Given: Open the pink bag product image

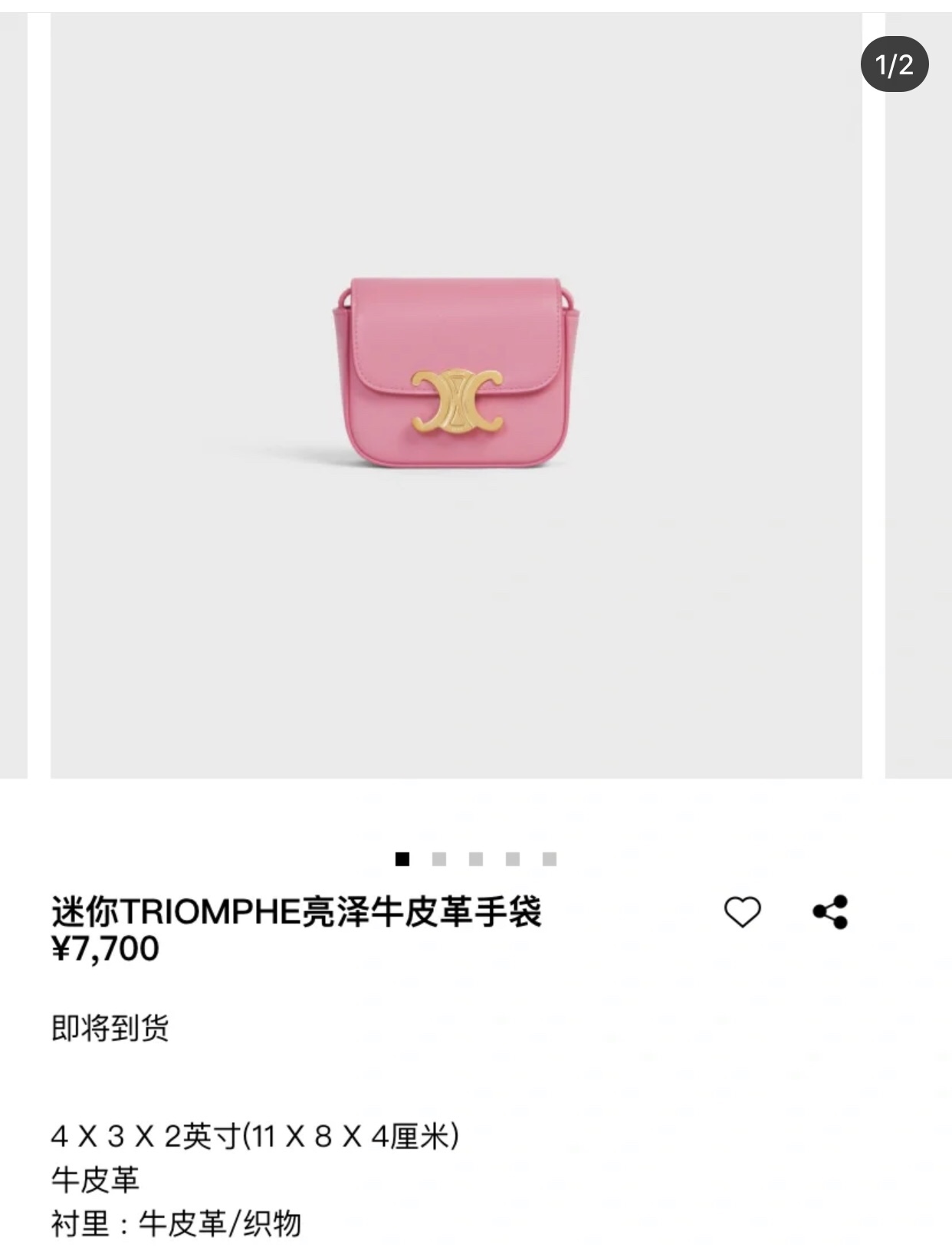Looking at the screenshot, I should (x=456, y=374).
